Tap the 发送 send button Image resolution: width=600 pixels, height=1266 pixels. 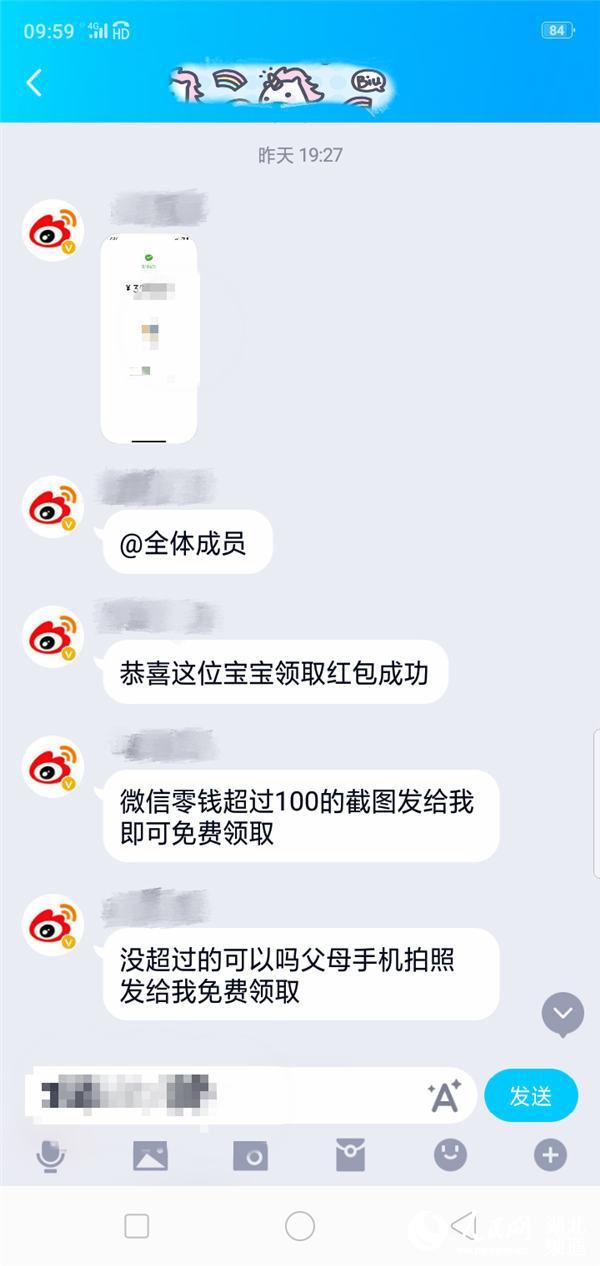531,1095
